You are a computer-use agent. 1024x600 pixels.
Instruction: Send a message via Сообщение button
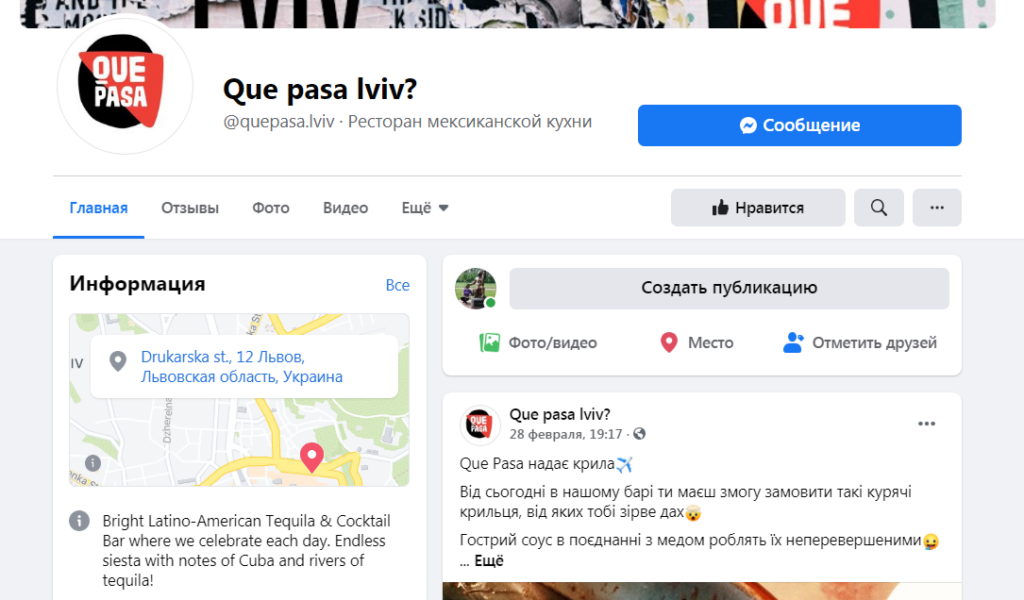(x=799, y=126)
